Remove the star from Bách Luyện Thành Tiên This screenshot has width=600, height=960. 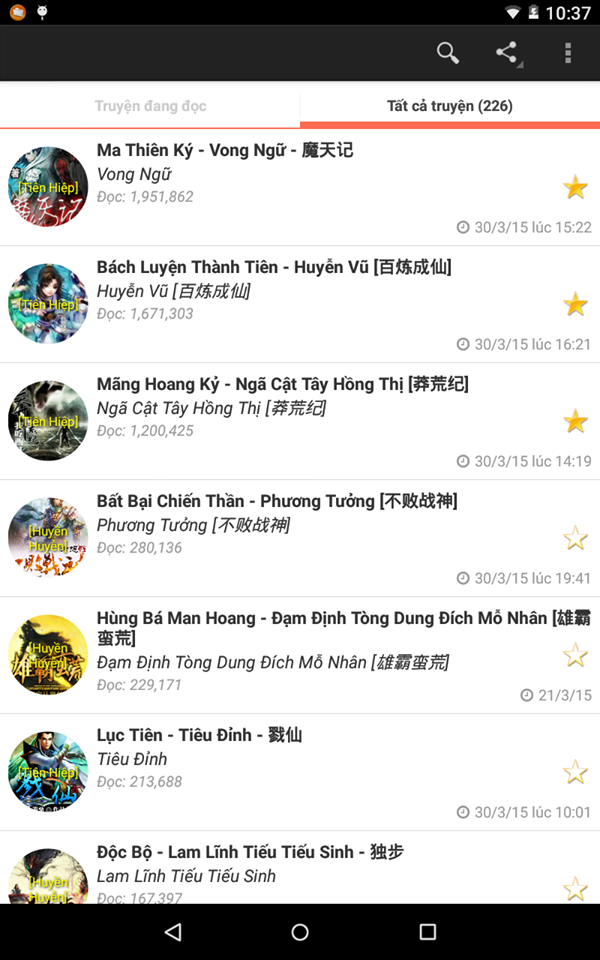point(575,304)
